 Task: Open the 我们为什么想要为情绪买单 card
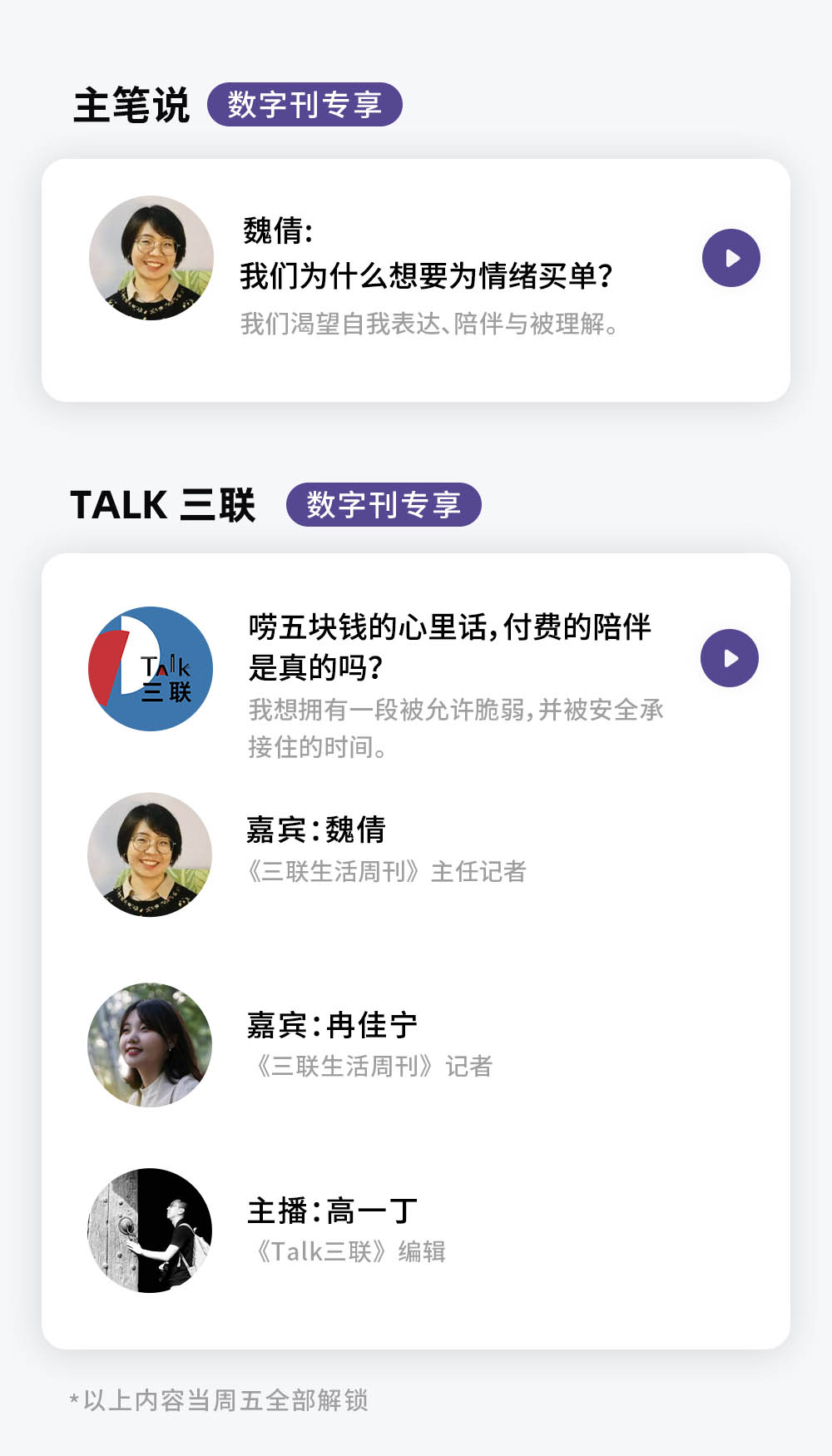pos(426,276)
